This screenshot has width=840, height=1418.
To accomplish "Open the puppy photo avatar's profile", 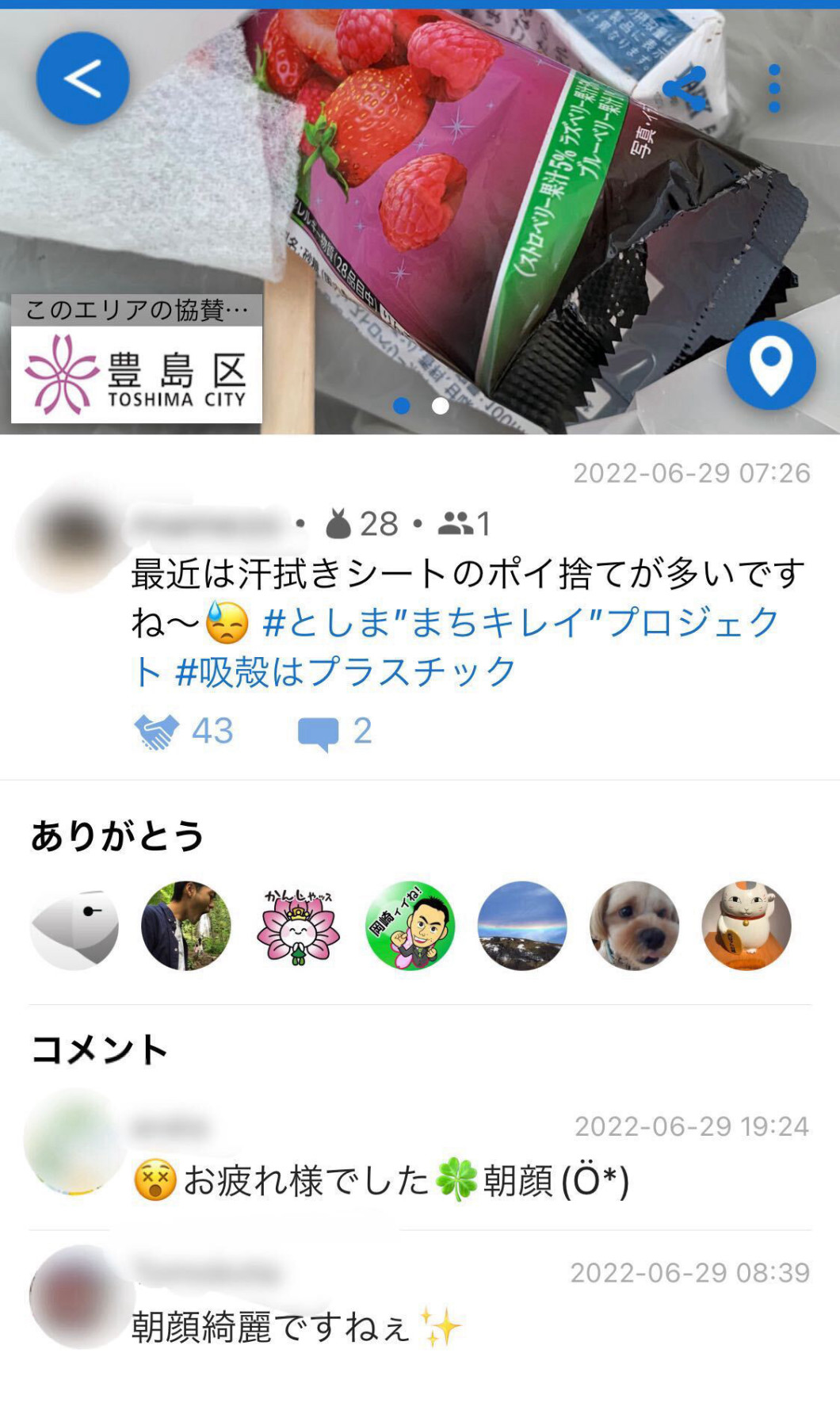I will [634, 926].
